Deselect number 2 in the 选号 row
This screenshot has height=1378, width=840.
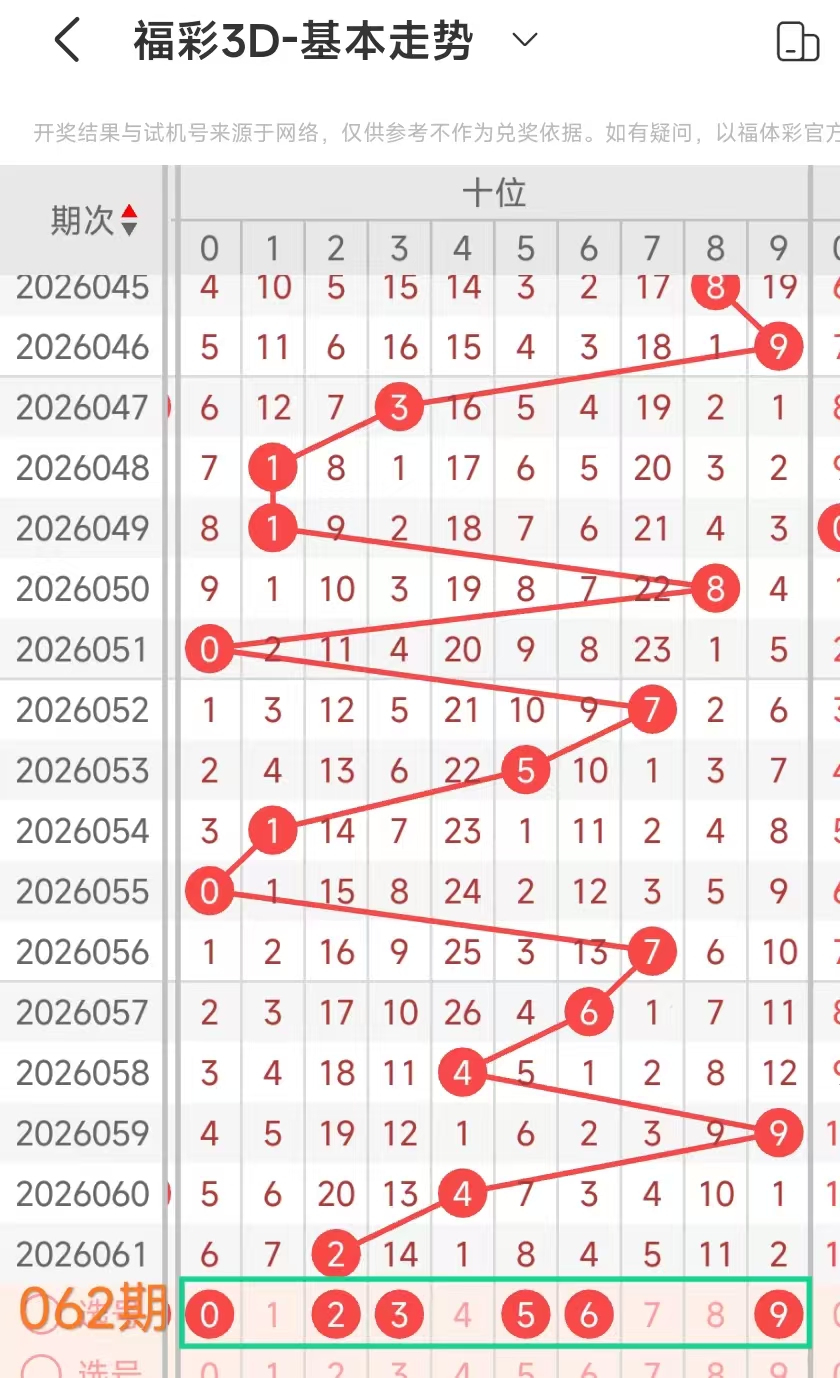336,1314
